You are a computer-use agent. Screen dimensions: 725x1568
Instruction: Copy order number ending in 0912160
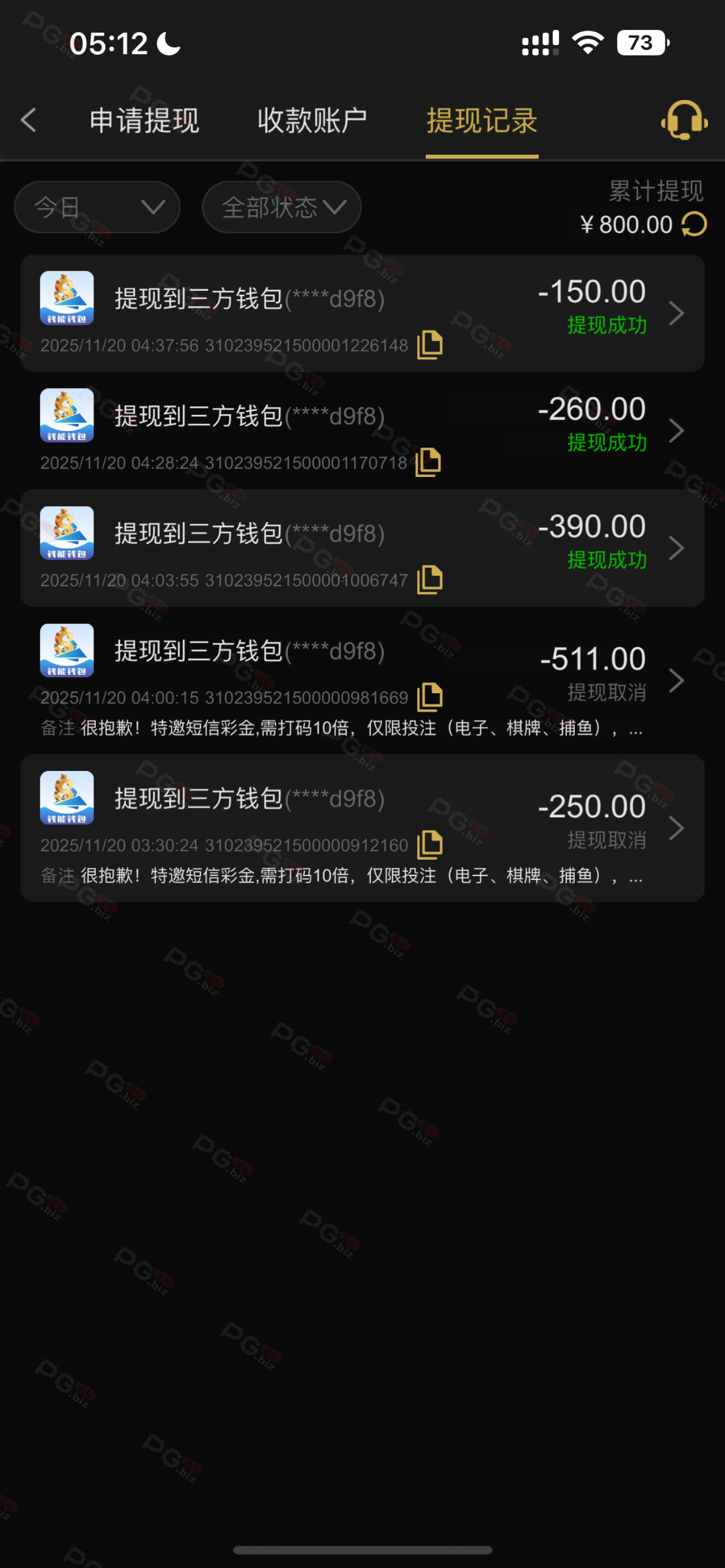tap(430, 845)
